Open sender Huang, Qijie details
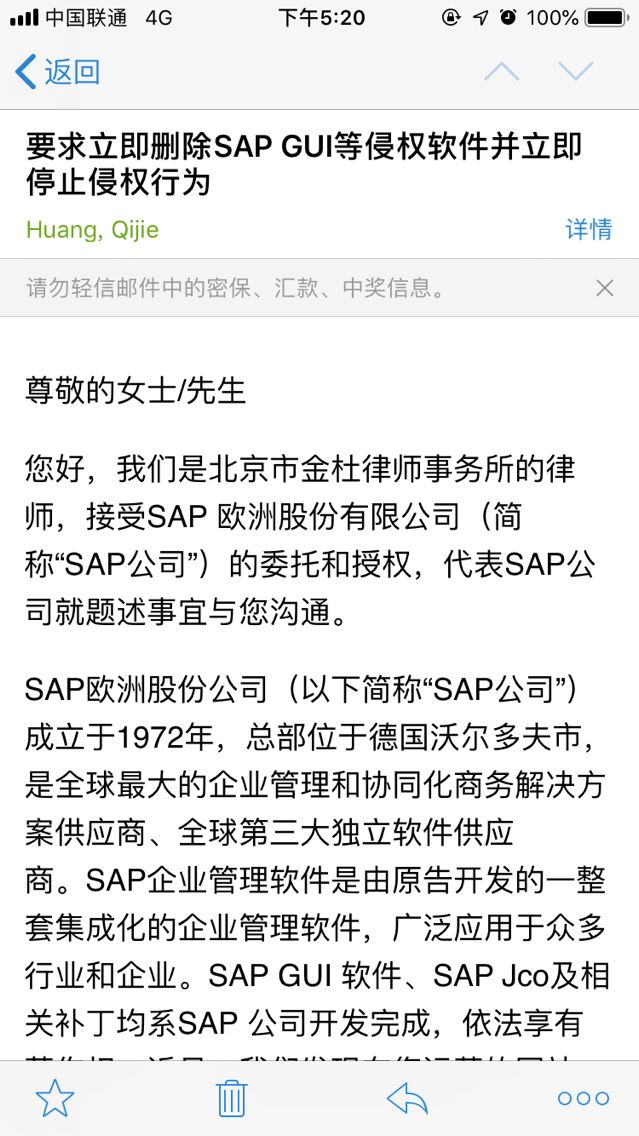Viewport: 639px width, 1136px height. click(92, 230)
